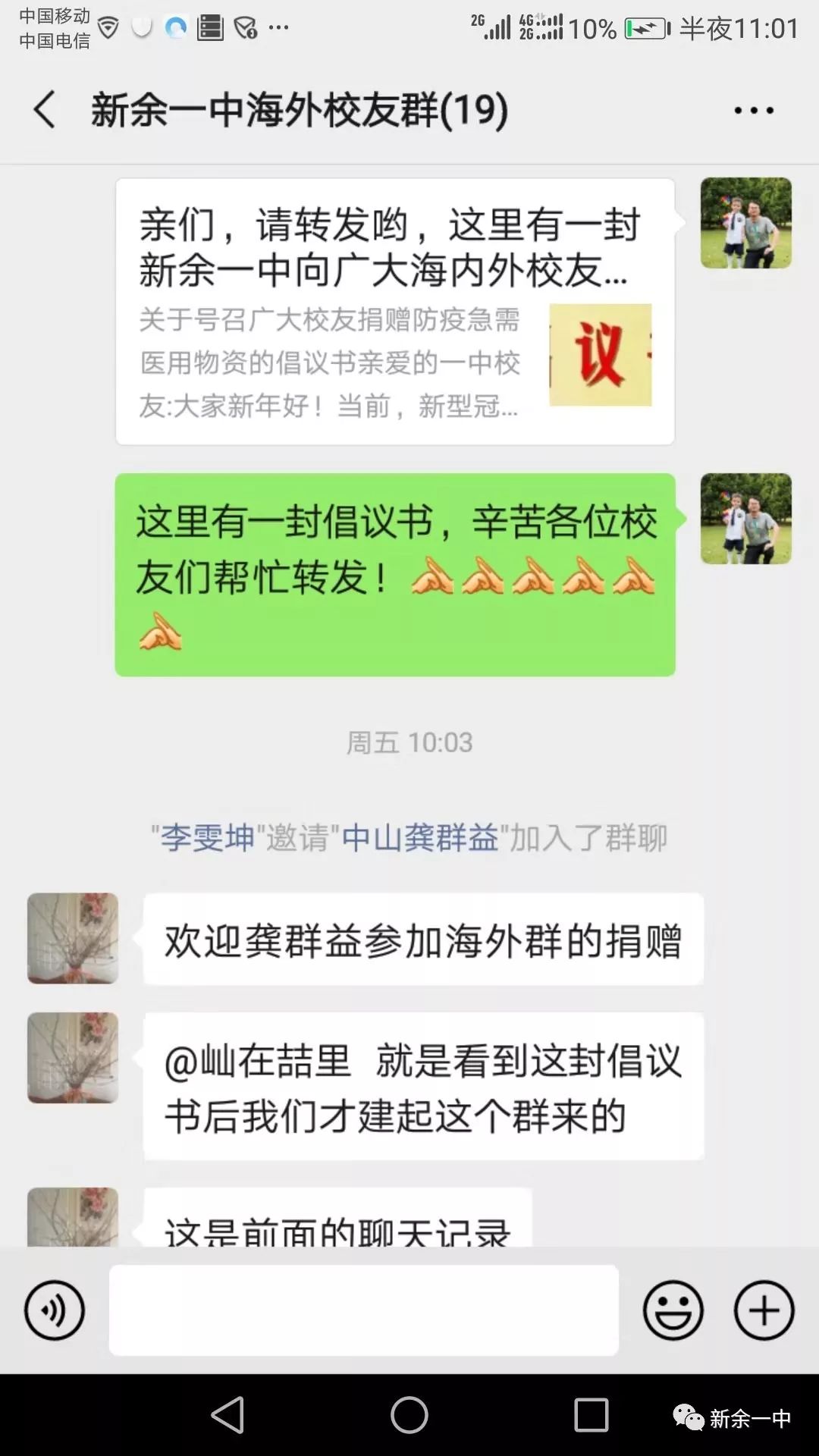
Task: Tap the system home button
Action: tap(409, 1415)
